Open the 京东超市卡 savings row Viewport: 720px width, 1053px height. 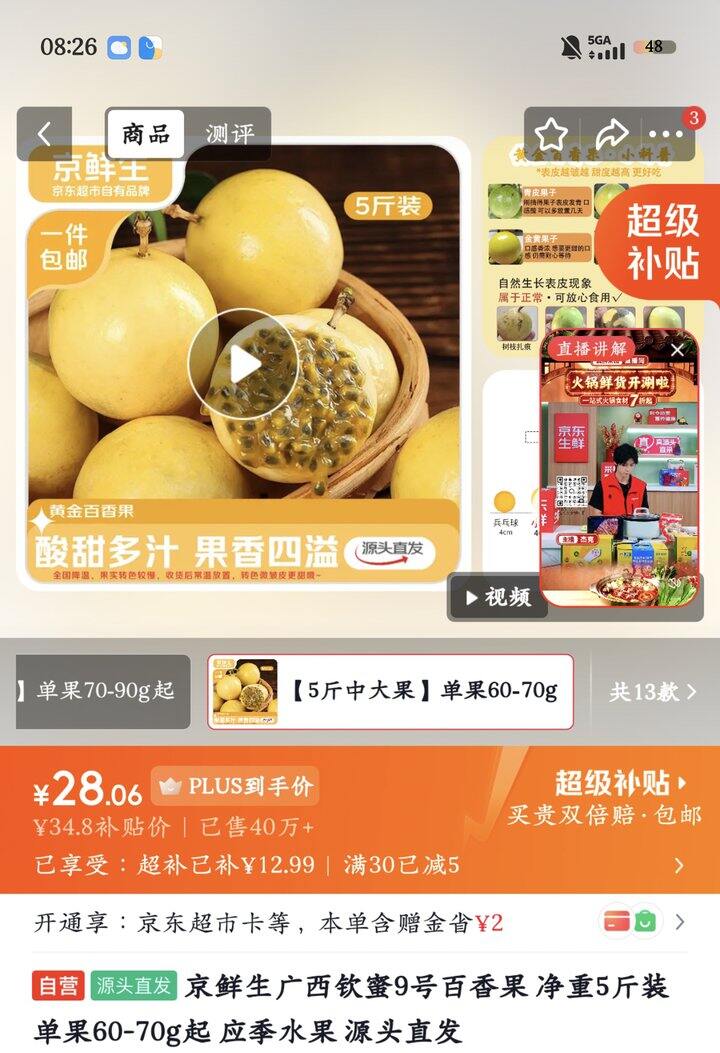[x=360, y=923]
